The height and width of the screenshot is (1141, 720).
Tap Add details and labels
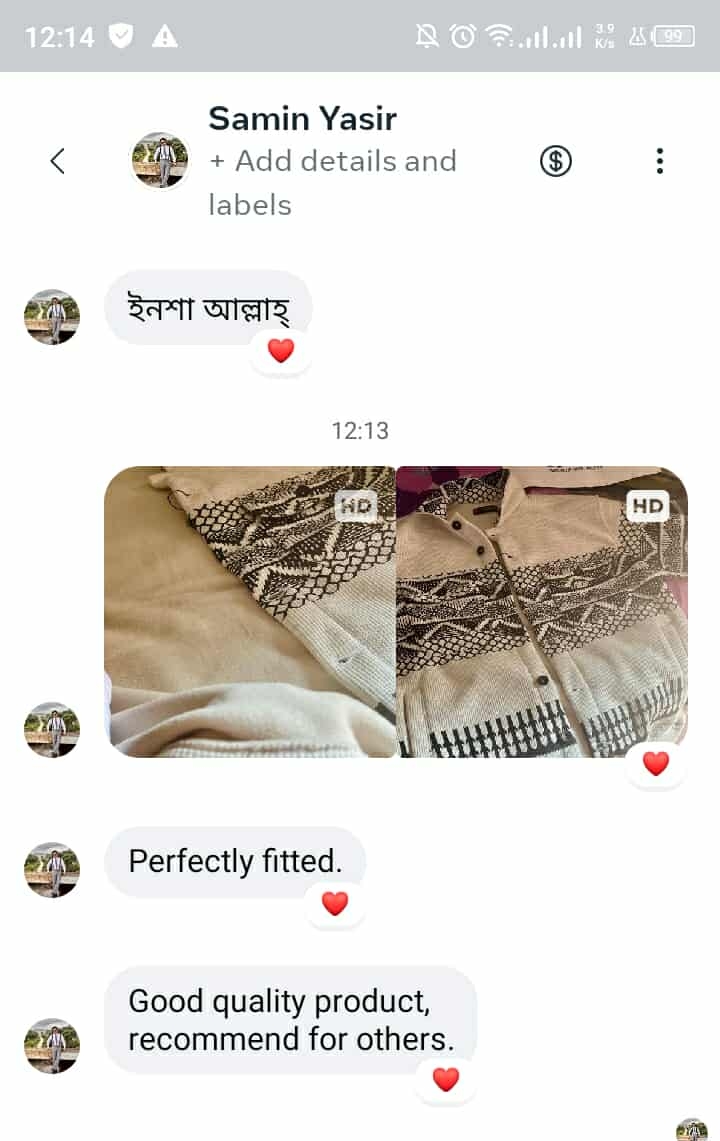[x=332, y=182]
